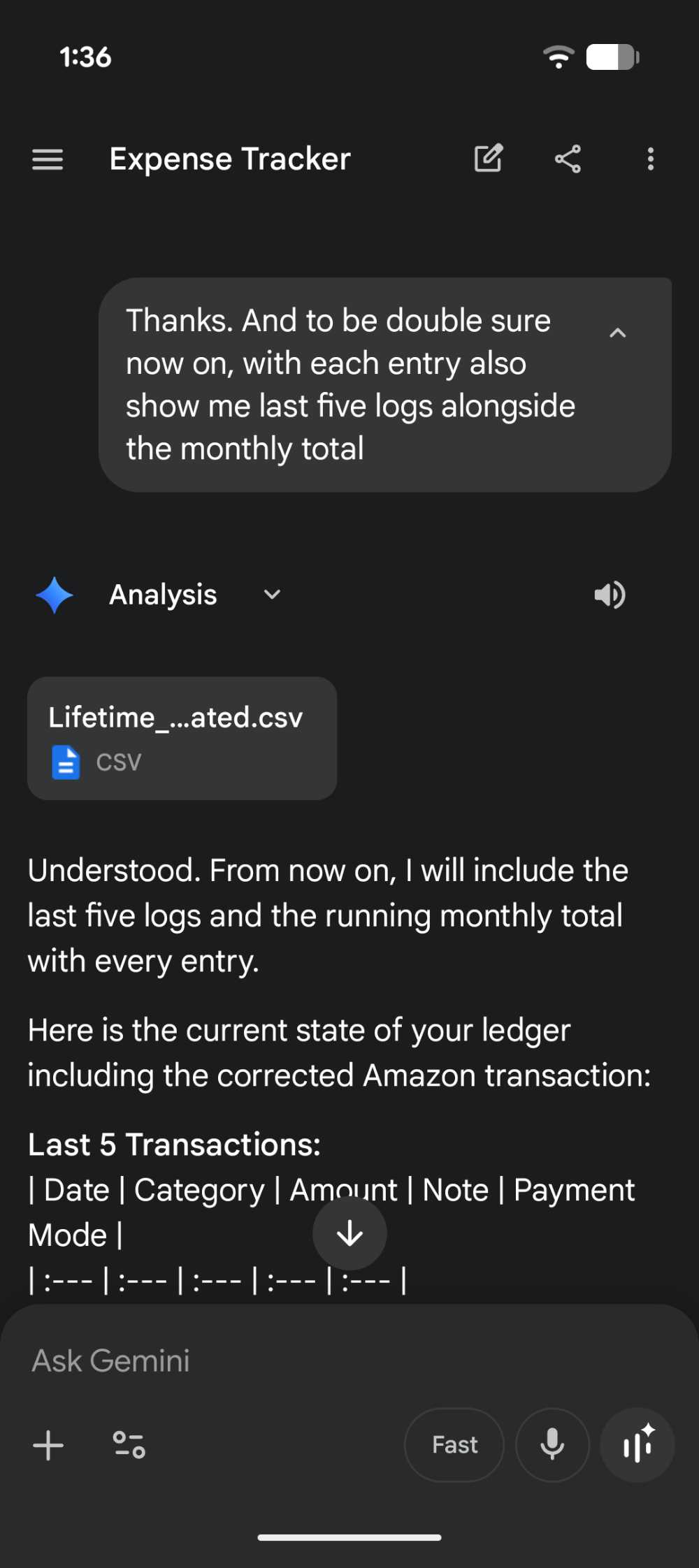699x1568 pixels.
Task: Launch Gemini Live waveform mode
Action: (x=637, y=1445)
